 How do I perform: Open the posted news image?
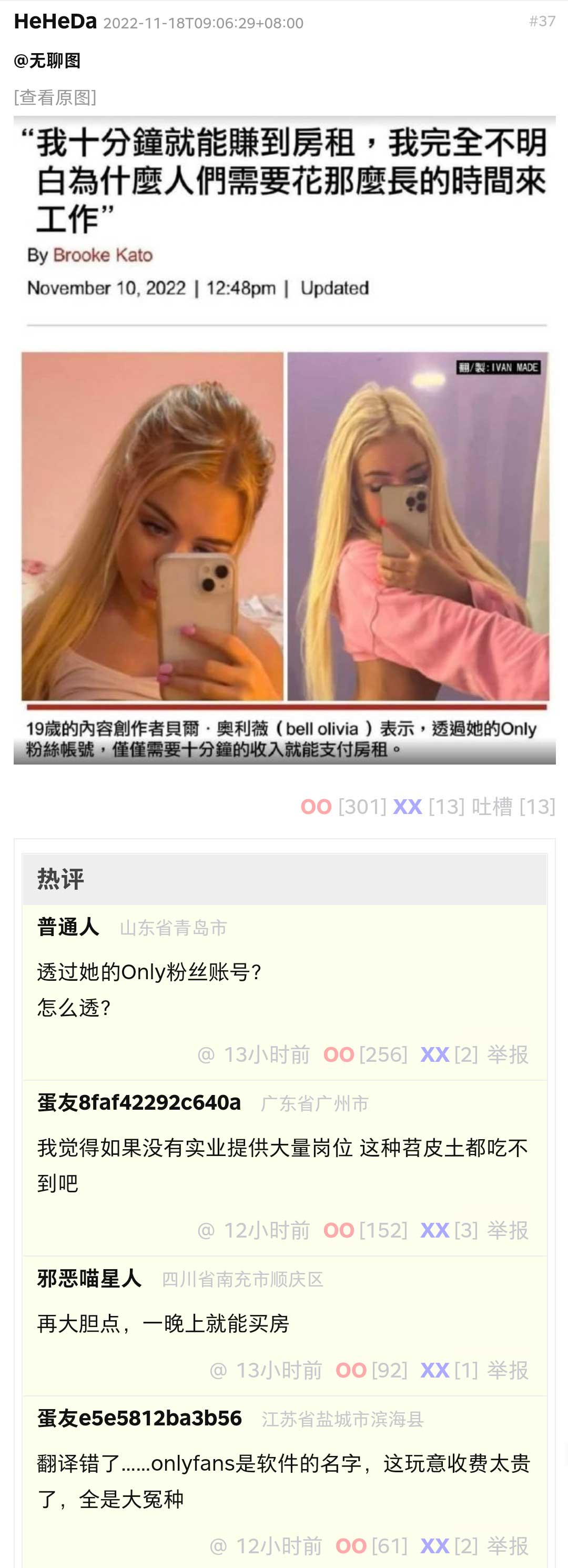point(284,439)
